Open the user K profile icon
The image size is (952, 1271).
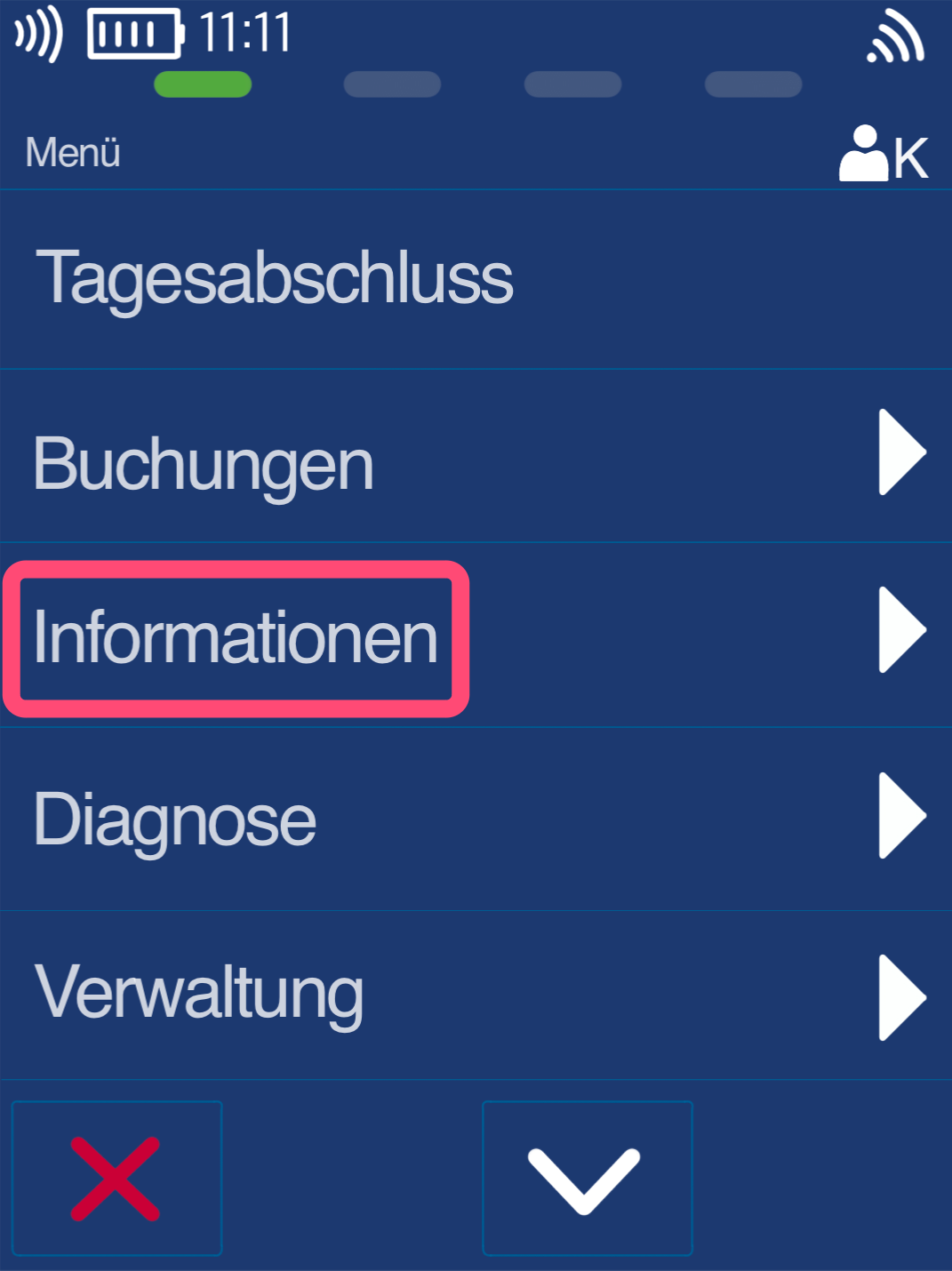[x=883, y=155]
